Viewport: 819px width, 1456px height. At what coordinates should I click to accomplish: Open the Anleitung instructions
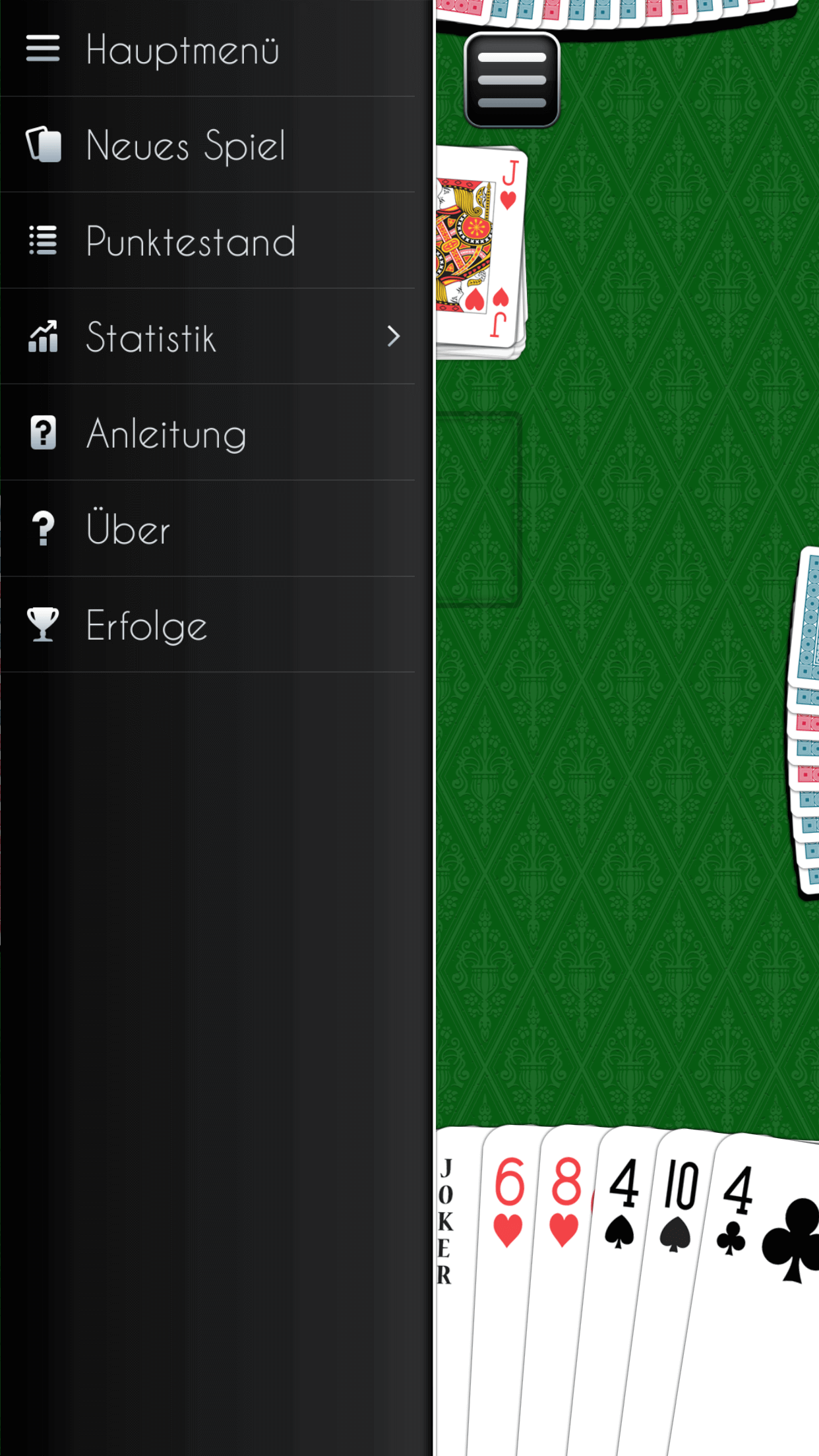[x=207, y=433]
